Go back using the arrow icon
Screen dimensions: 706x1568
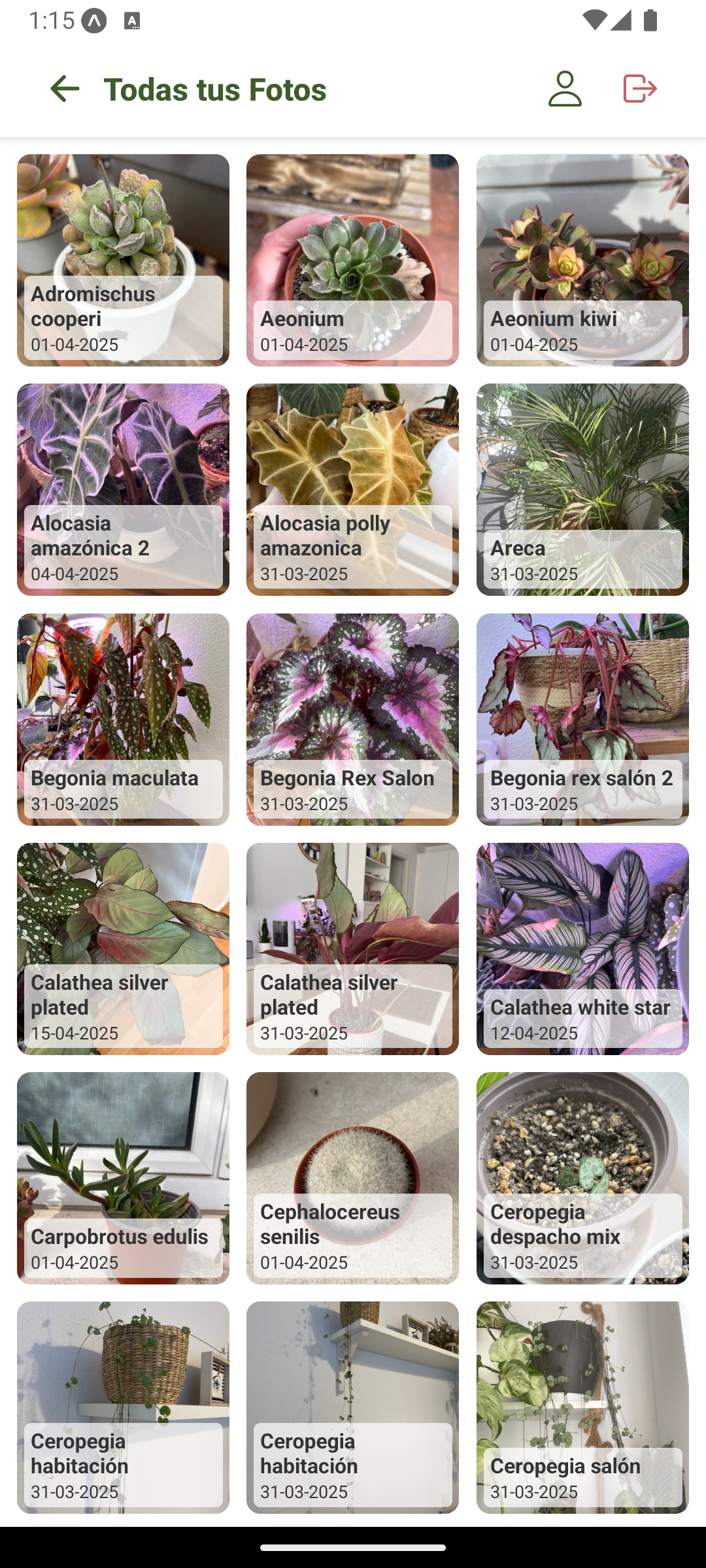pos(65,89)
